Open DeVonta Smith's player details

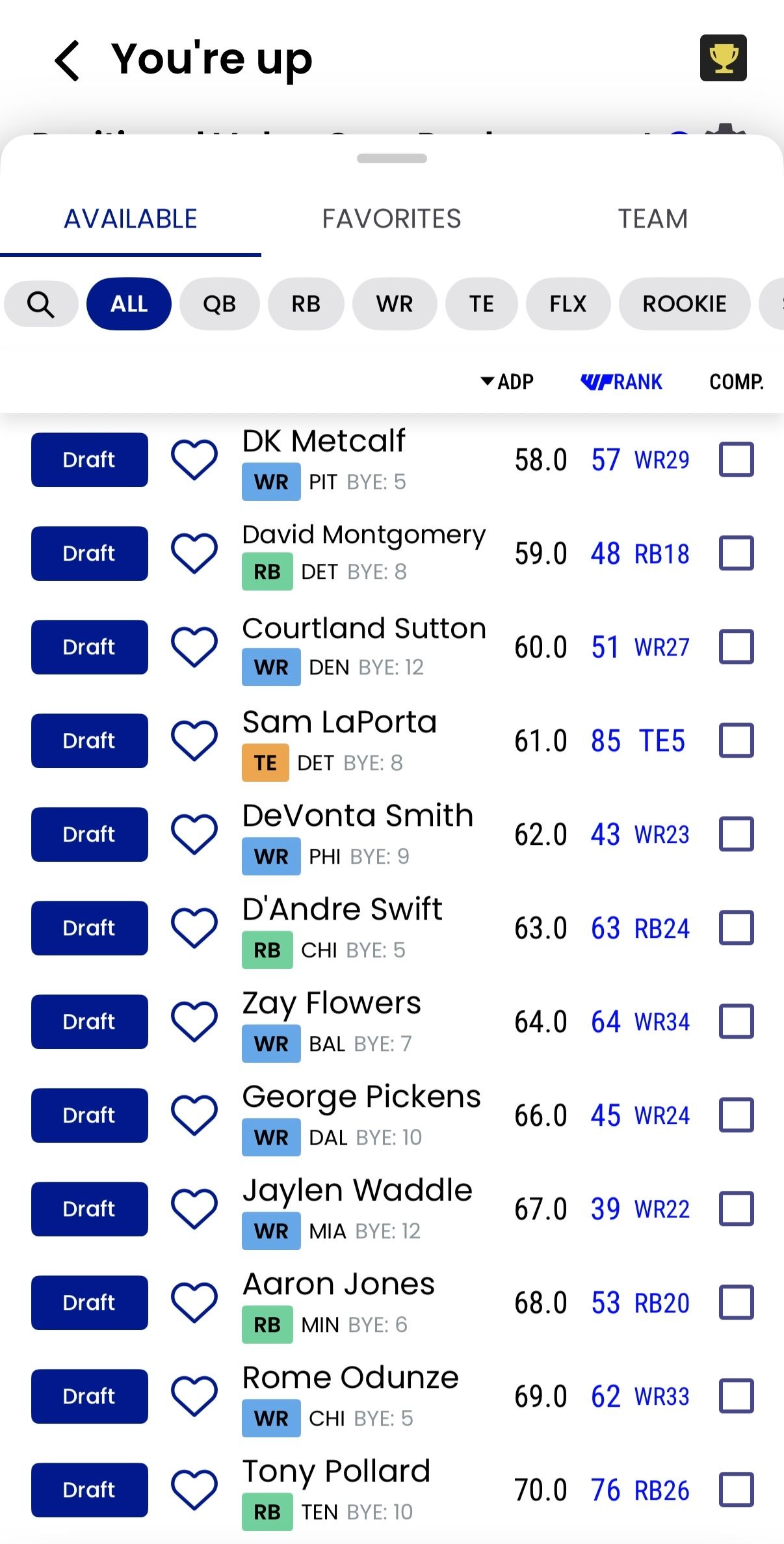(x=358, y=816)
